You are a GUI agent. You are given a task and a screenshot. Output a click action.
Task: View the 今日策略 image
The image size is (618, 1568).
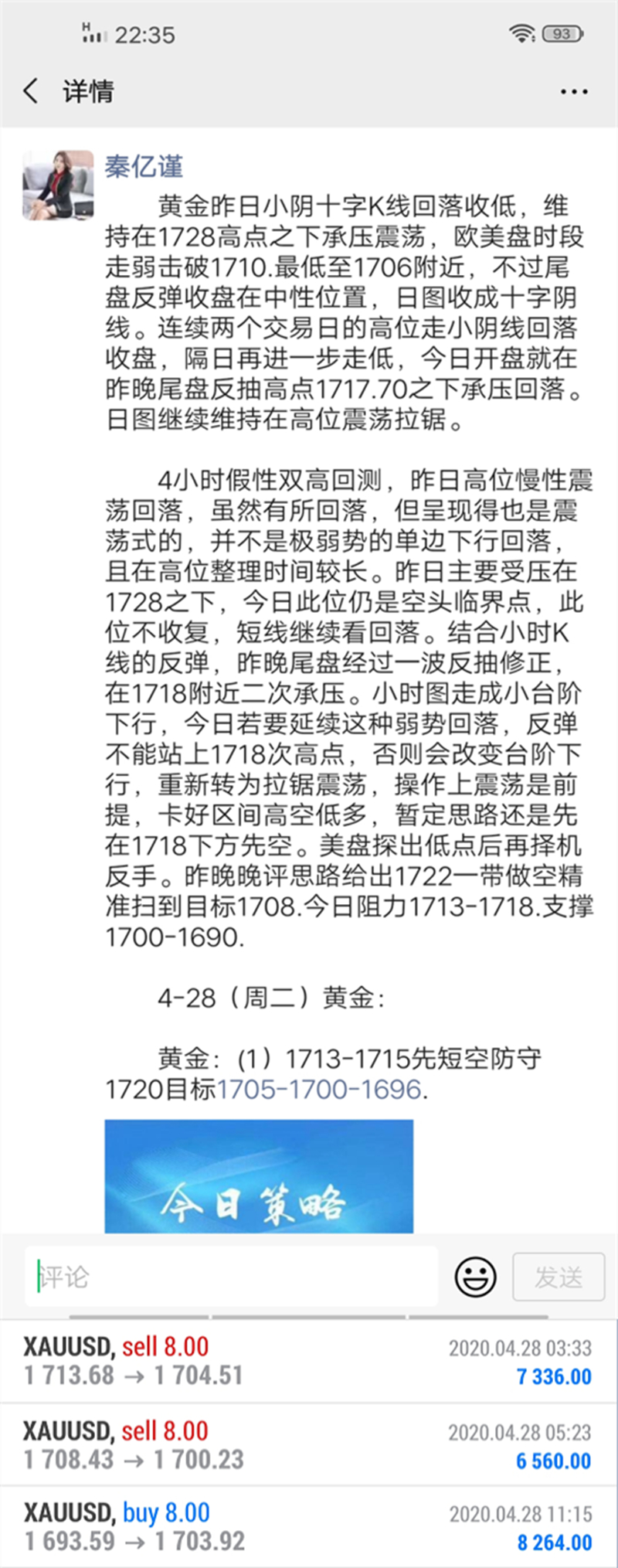coord(259,1175)
